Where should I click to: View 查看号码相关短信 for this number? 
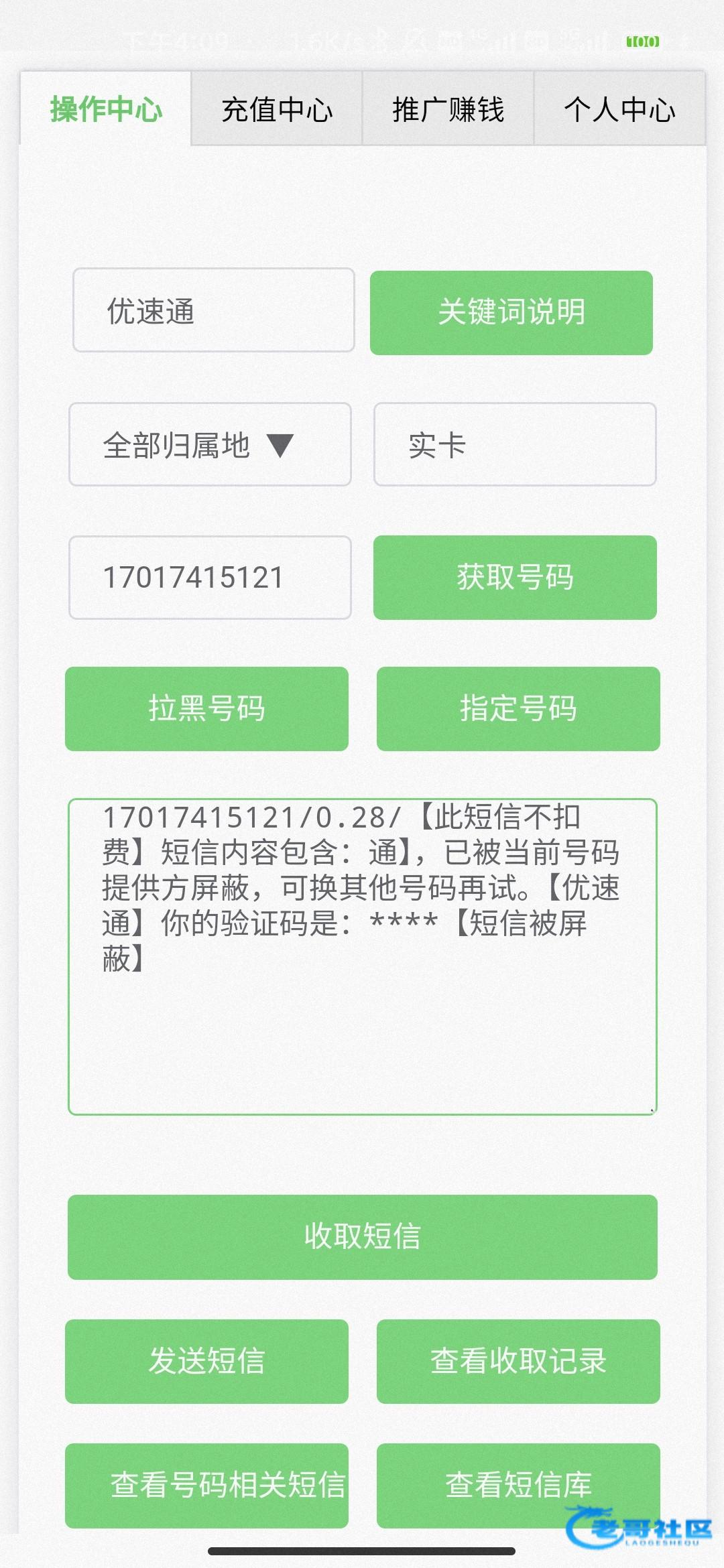click(x=206, y=1485)
